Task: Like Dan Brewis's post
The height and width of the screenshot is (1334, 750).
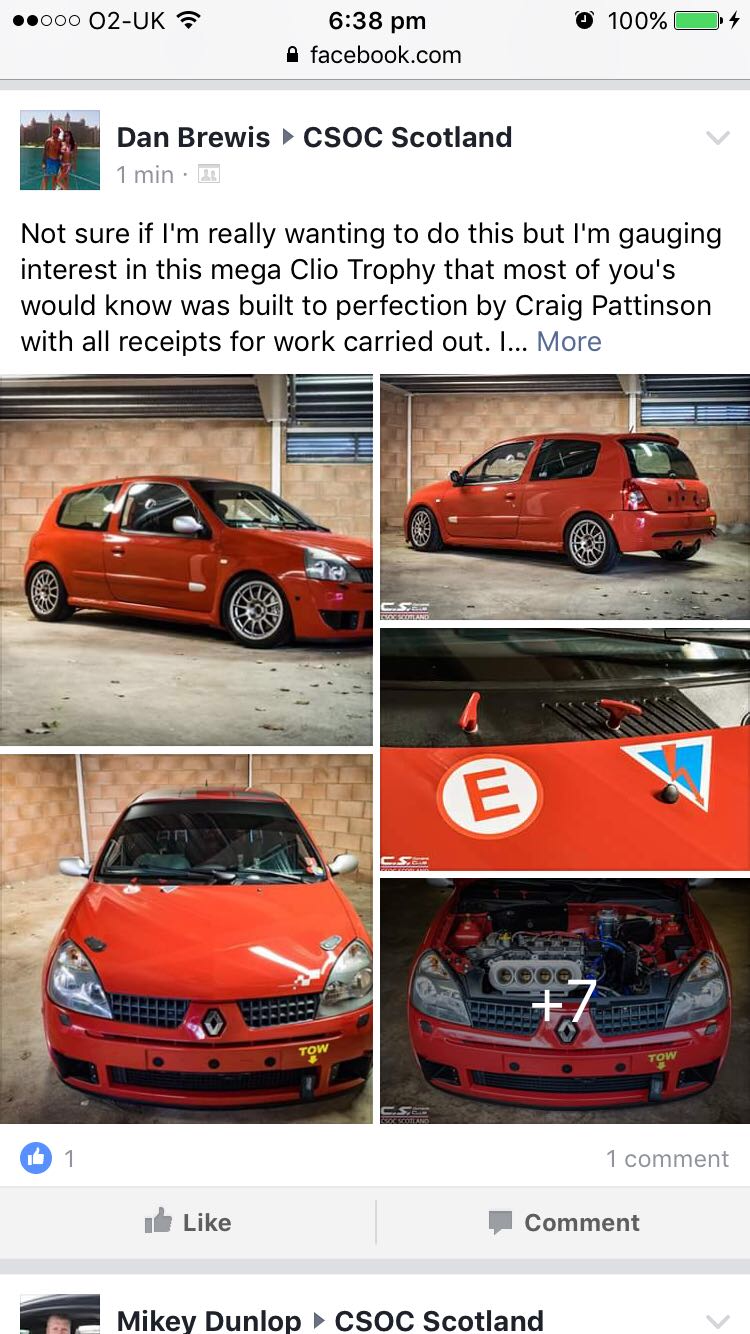Action: (188, 1222)
